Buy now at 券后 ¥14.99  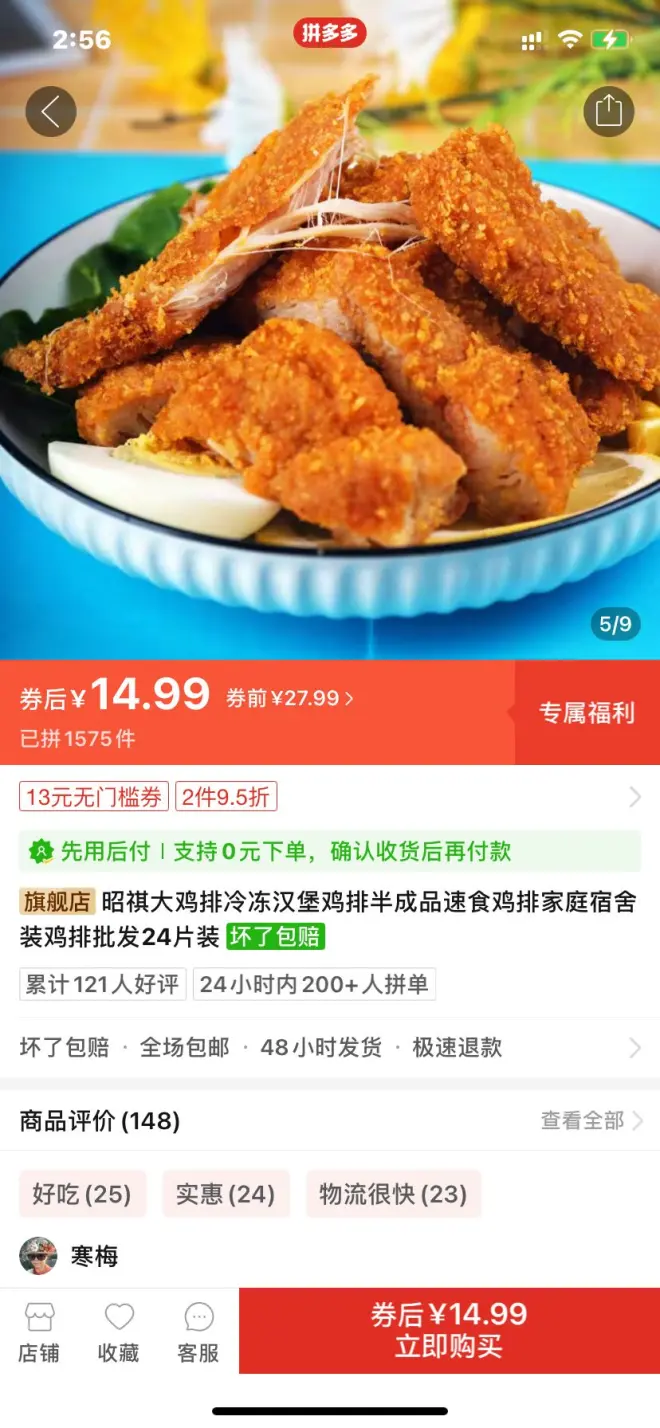(449, 1330)
